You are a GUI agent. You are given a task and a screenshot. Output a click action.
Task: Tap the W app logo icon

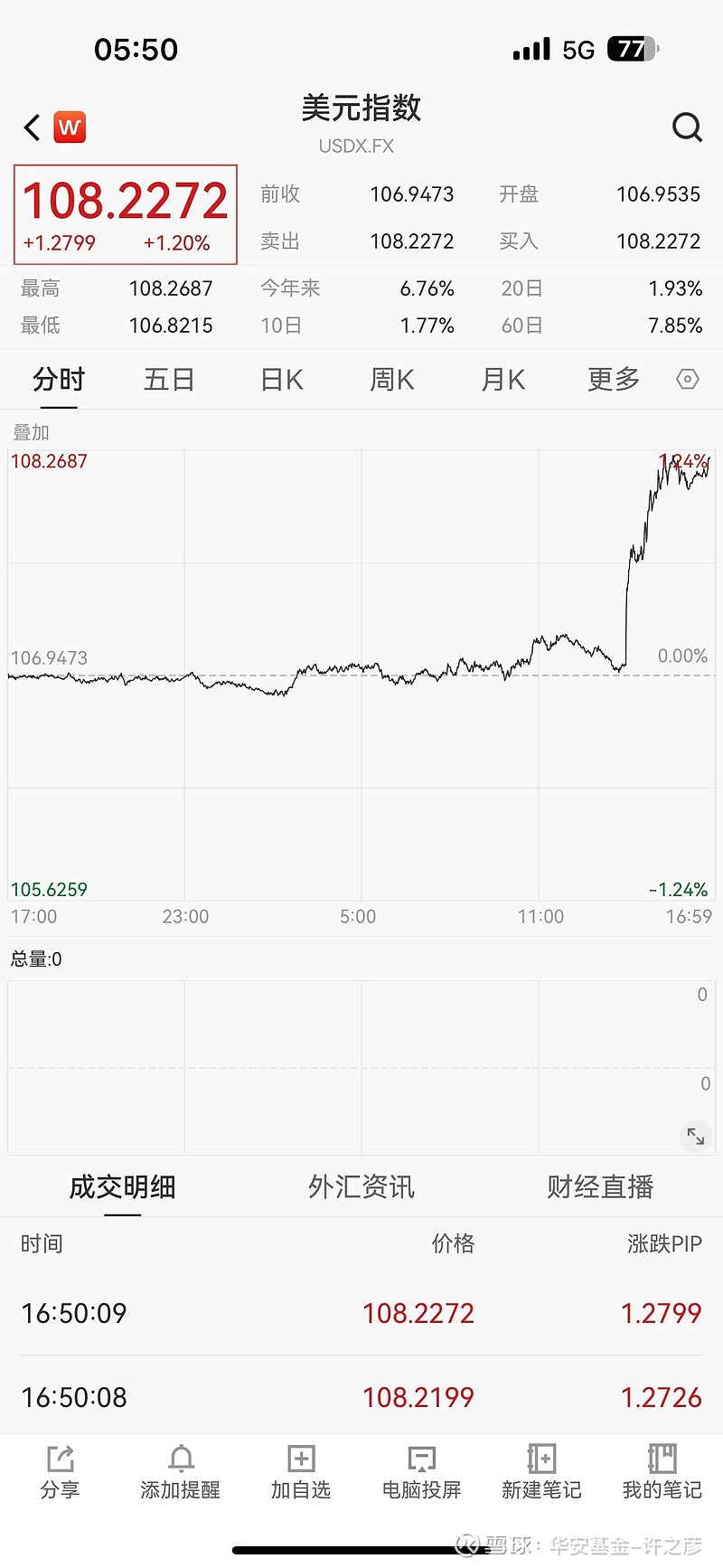coord(70,127)
